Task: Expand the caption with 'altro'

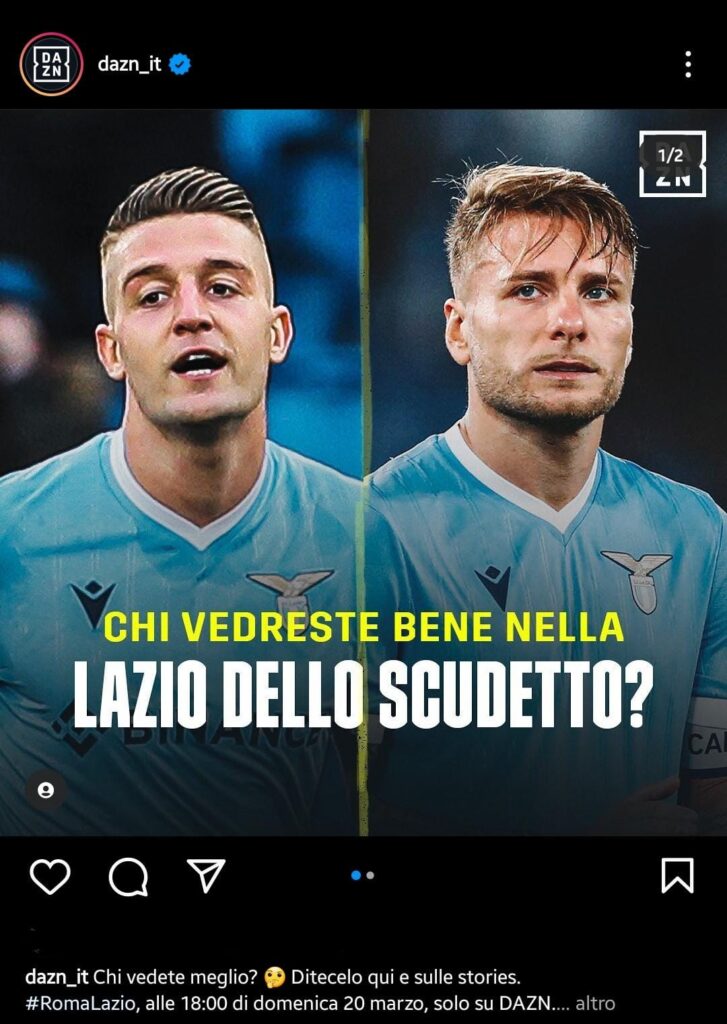Action: coord(596,1002)
